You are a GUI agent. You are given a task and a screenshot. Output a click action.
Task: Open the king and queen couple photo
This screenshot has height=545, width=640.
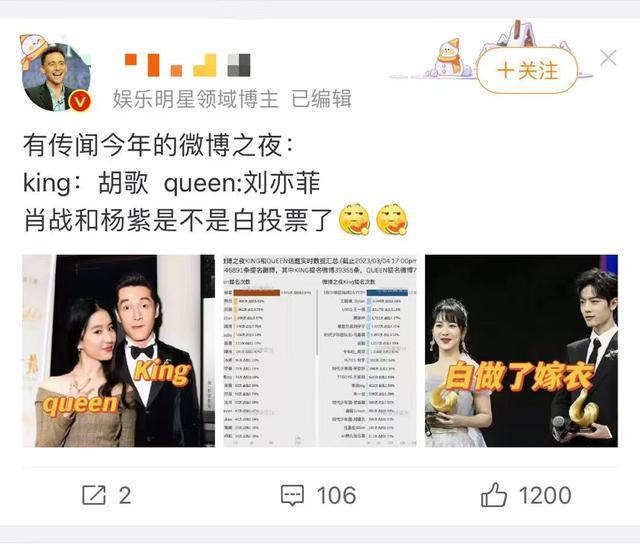tap(118, 350)
